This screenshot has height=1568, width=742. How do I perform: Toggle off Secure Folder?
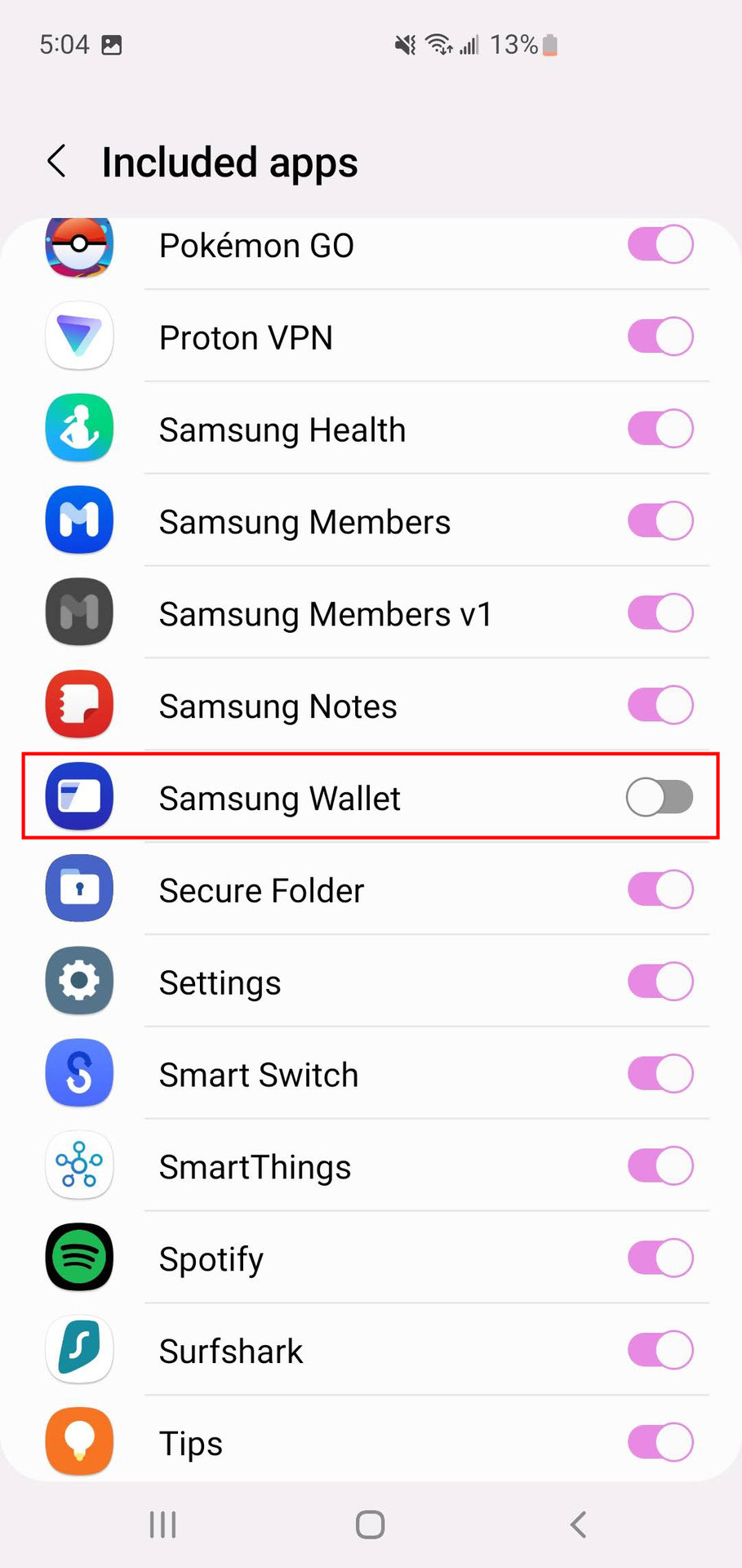point(660,889)
